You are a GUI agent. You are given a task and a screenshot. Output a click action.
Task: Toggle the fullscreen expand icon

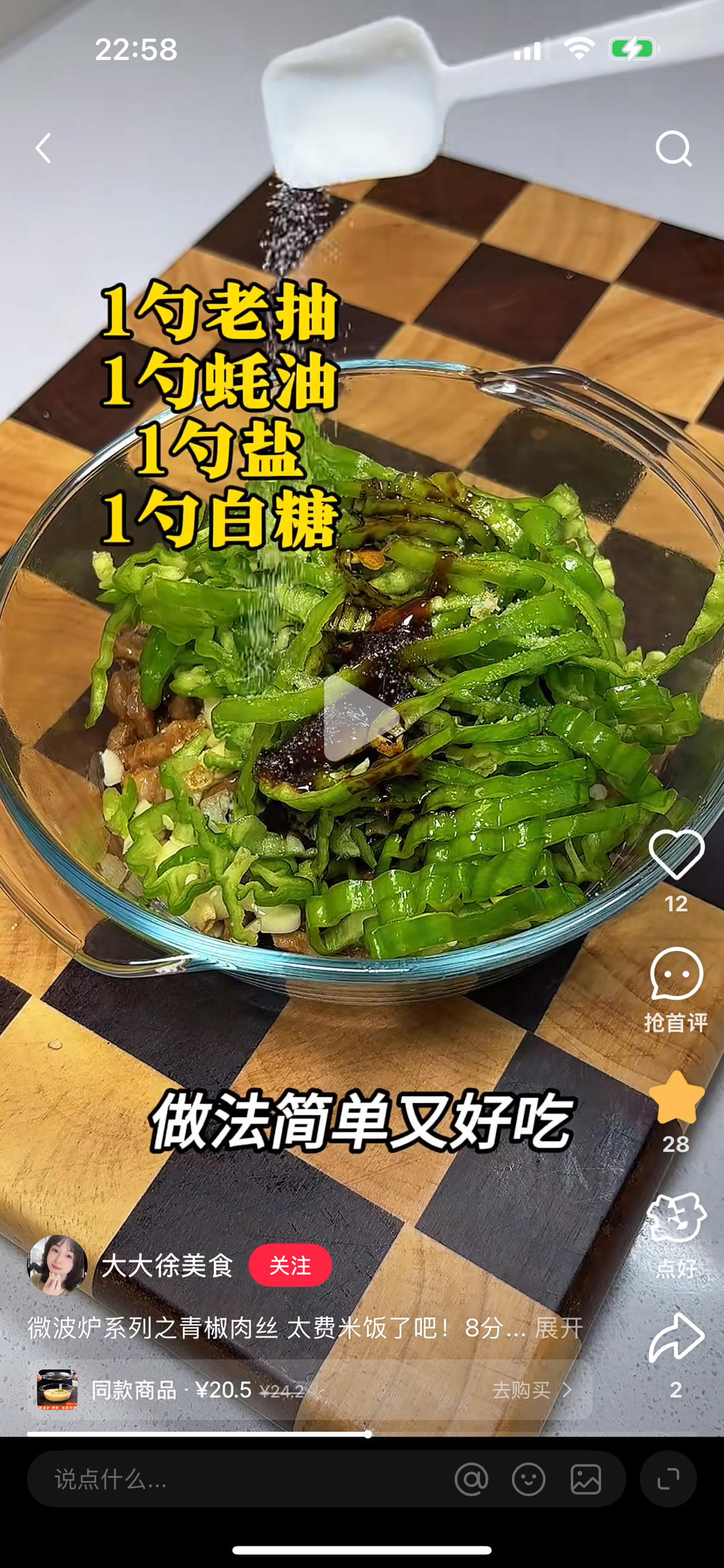668,1480
